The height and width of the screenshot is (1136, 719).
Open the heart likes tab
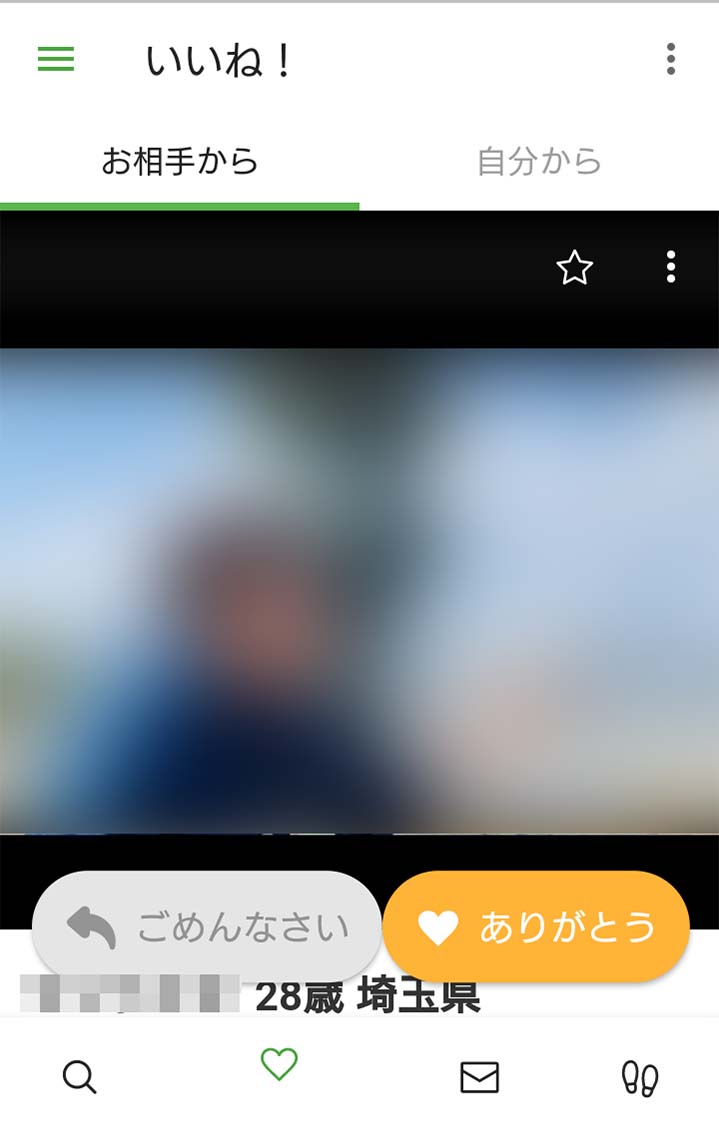[x=279, y=1066]
